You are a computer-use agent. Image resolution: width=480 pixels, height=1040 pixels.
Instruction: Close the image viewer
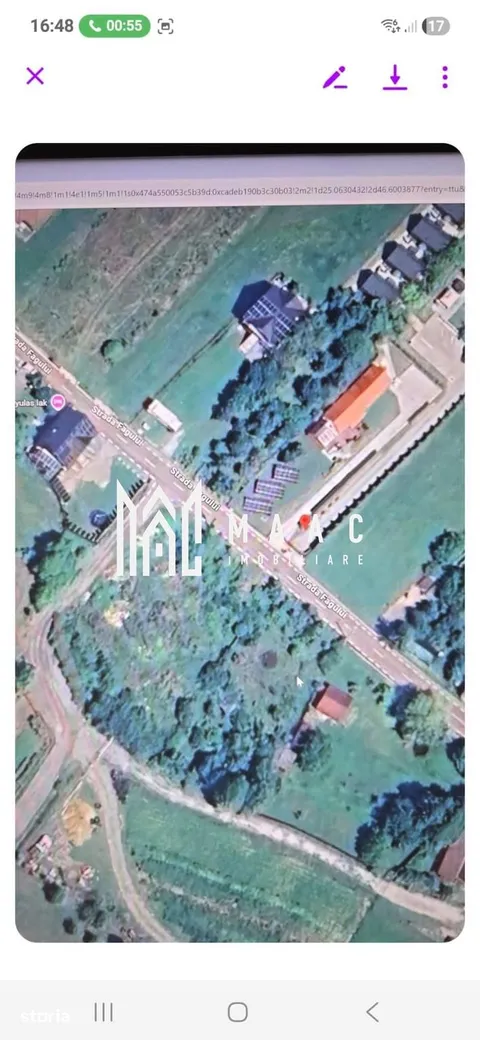35,76
